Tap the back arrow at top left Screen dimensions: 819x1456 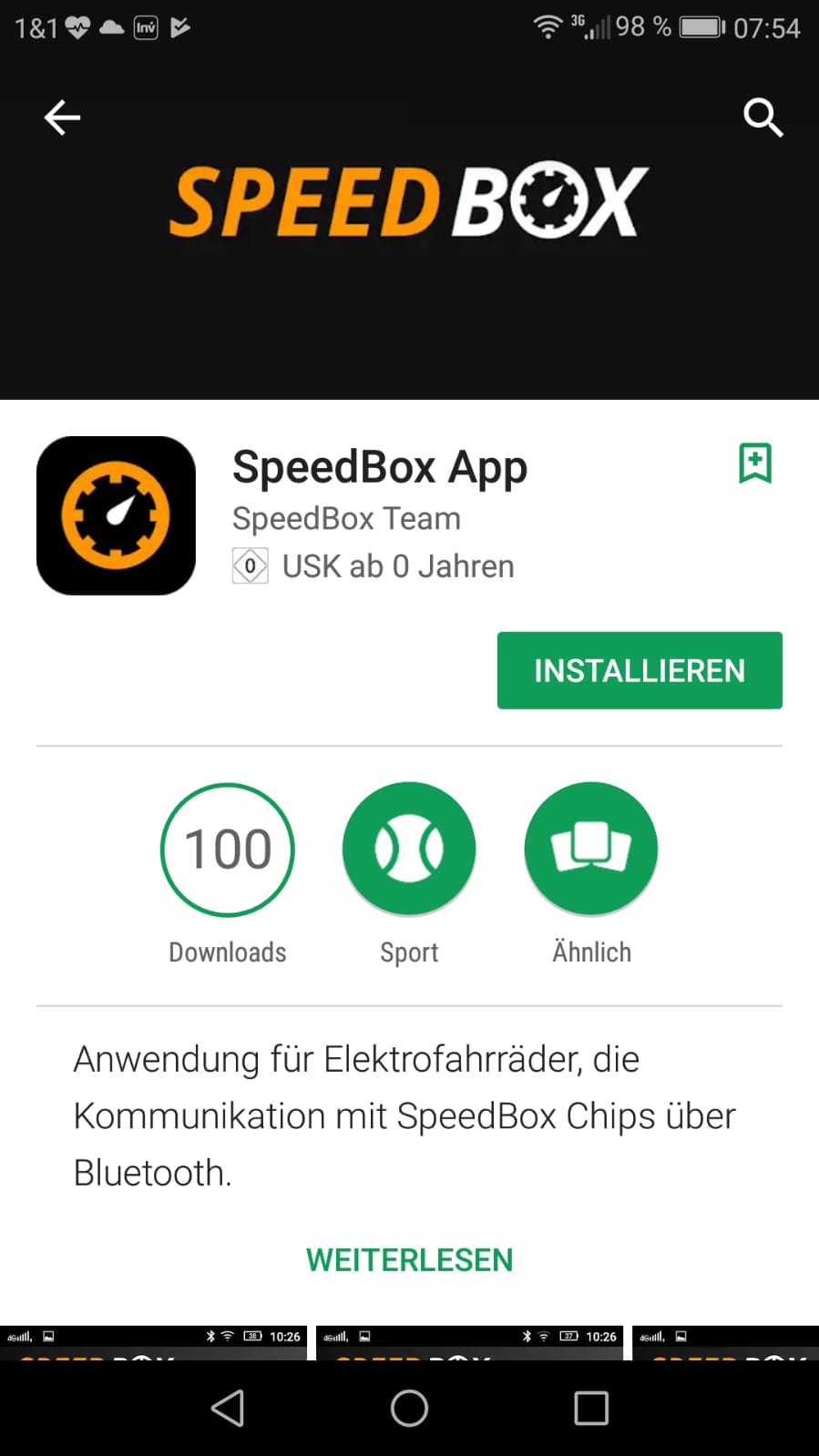(x=61, y=117)
